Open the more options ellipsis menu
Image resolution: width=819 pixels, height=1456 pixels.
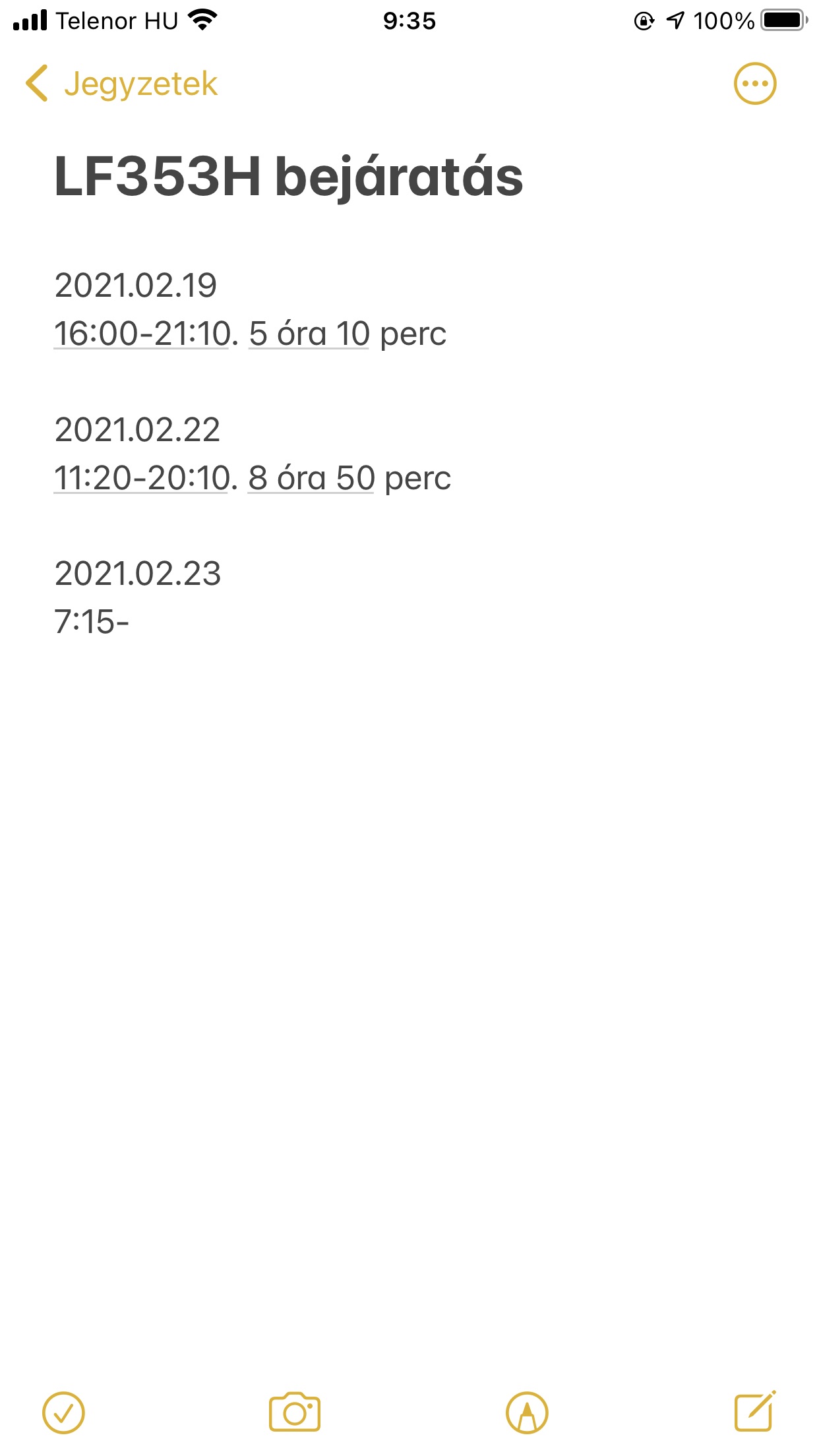[755, 84]
